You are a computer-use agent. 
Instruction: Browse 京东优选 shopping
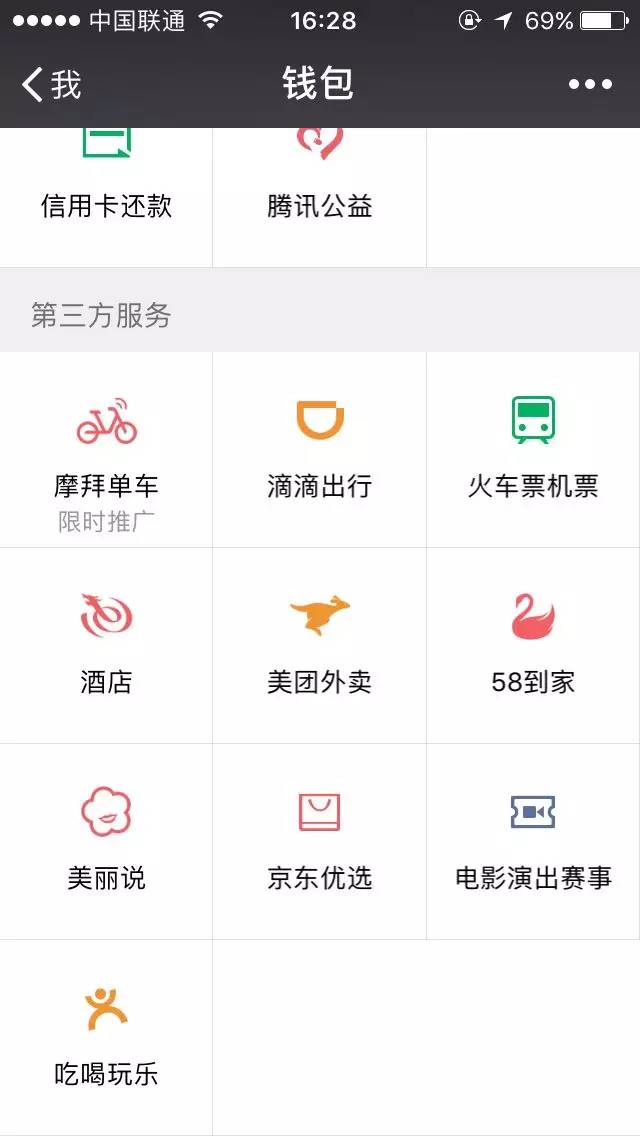[320, 841]
